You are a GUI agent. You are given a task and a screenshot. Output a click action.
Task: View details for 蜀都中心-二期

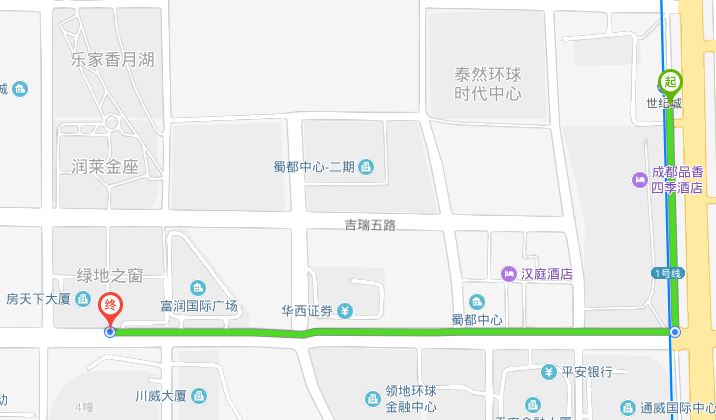click(x=366, y=166)
